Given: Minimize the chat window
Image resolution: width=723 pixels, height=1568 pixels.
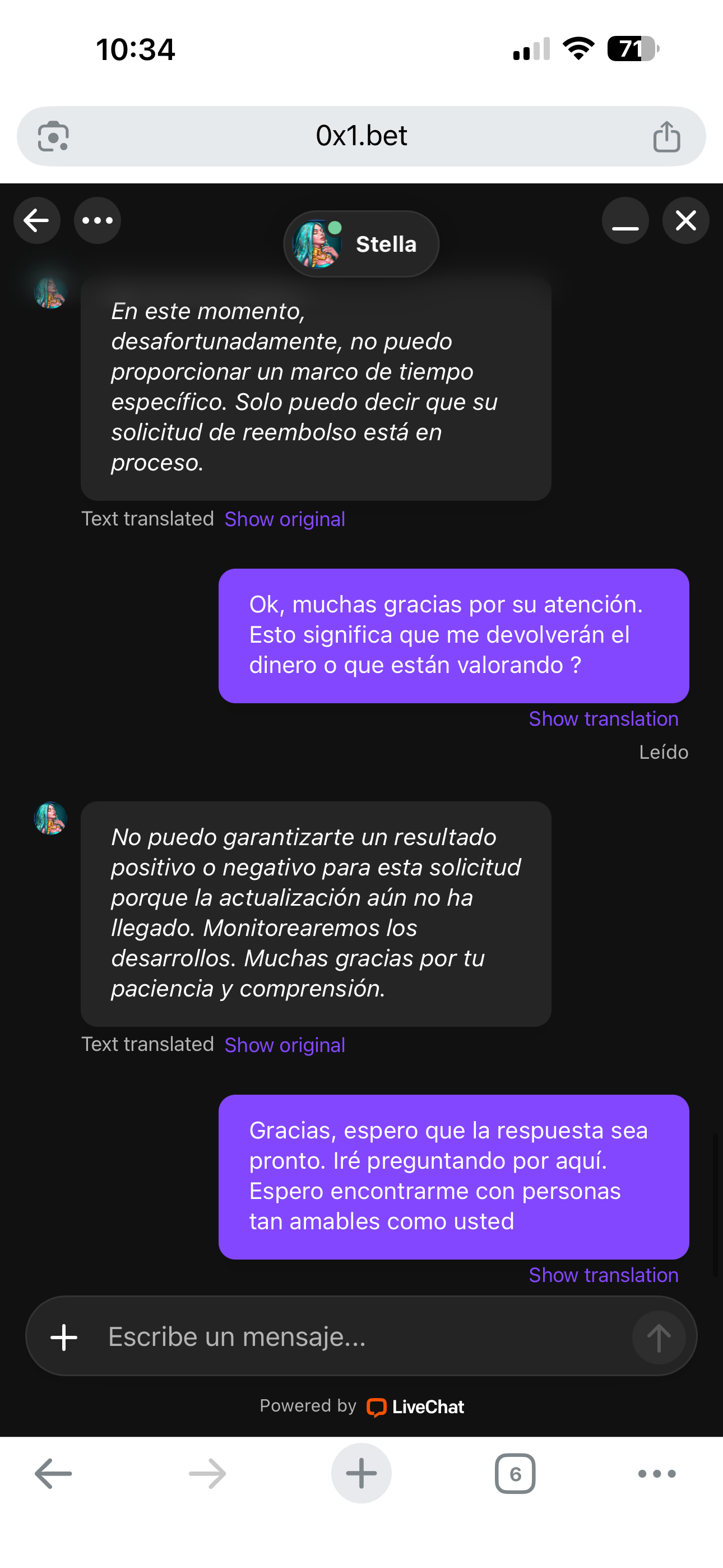Looking at the screenshot, I should [625, 220].
